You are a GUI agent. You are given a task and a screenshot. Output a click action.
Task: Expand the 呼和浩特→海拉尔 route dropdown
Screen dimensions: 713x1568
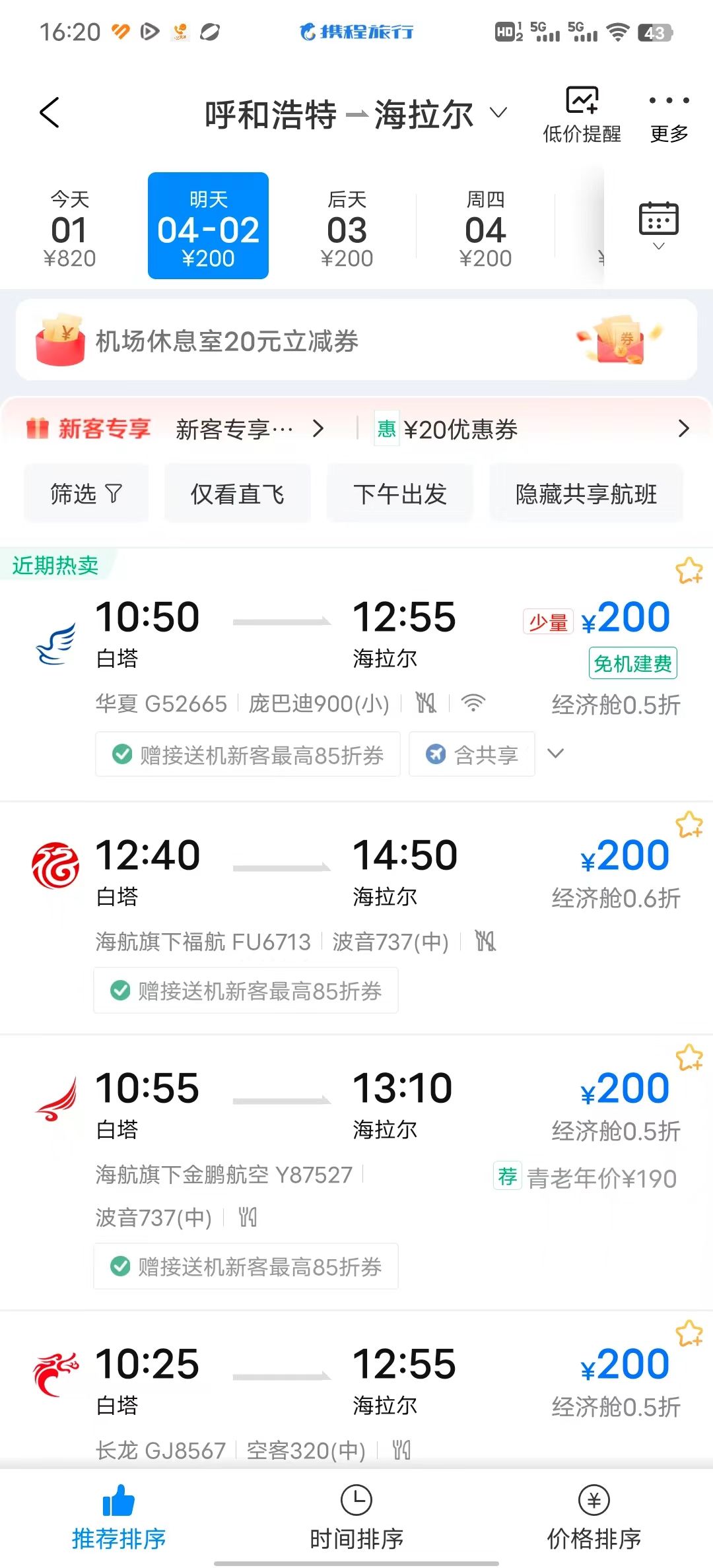(498, 113)
